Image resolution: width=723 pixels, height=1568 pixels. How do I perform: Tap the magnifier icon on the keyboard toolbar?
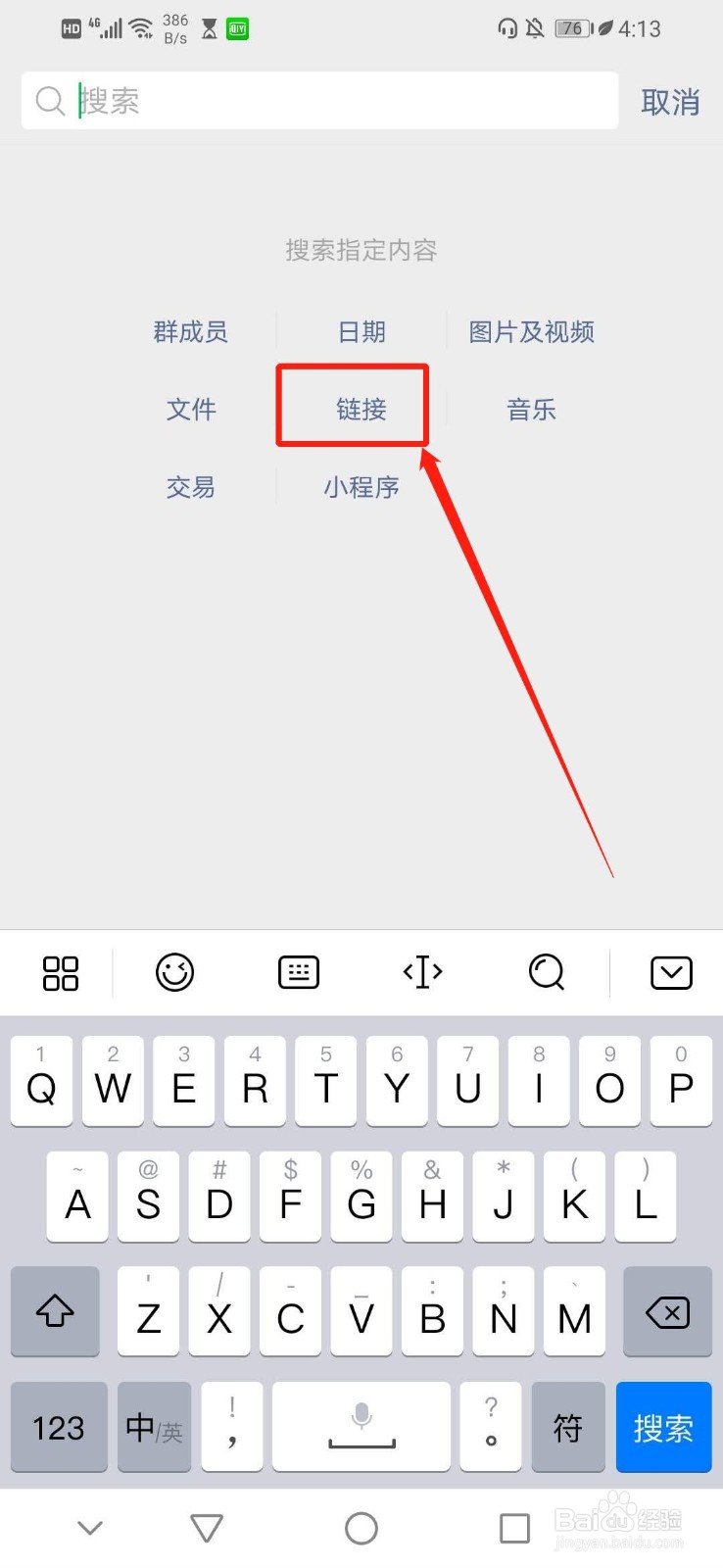546,972
